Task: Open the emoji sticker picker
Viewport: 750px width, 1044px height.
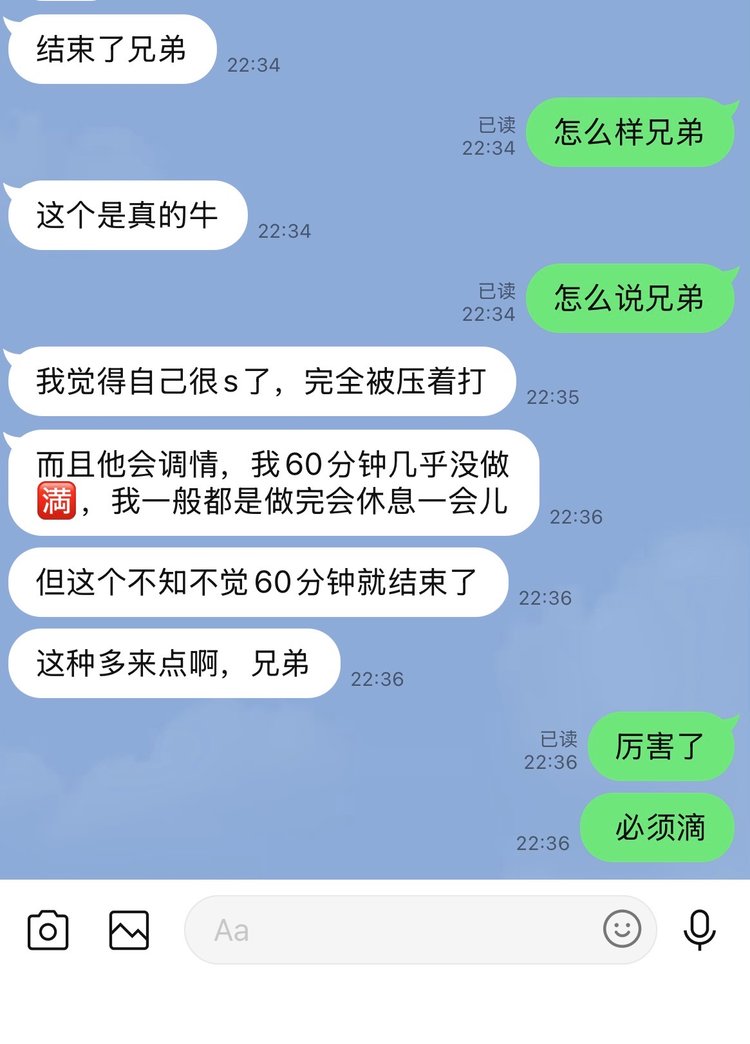Action: click(622, 930)
